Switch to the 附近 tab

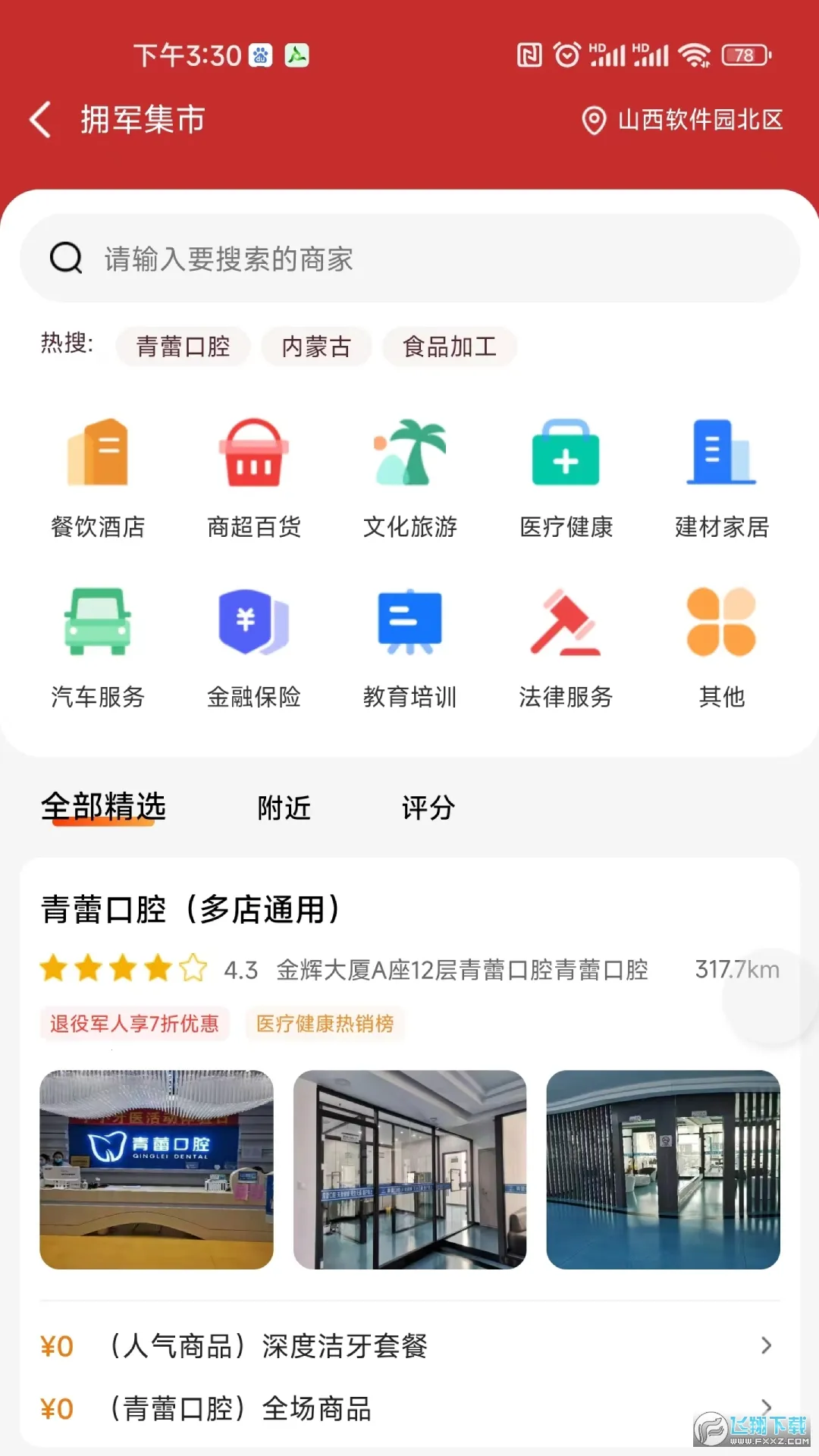click(x=284, y=808)
